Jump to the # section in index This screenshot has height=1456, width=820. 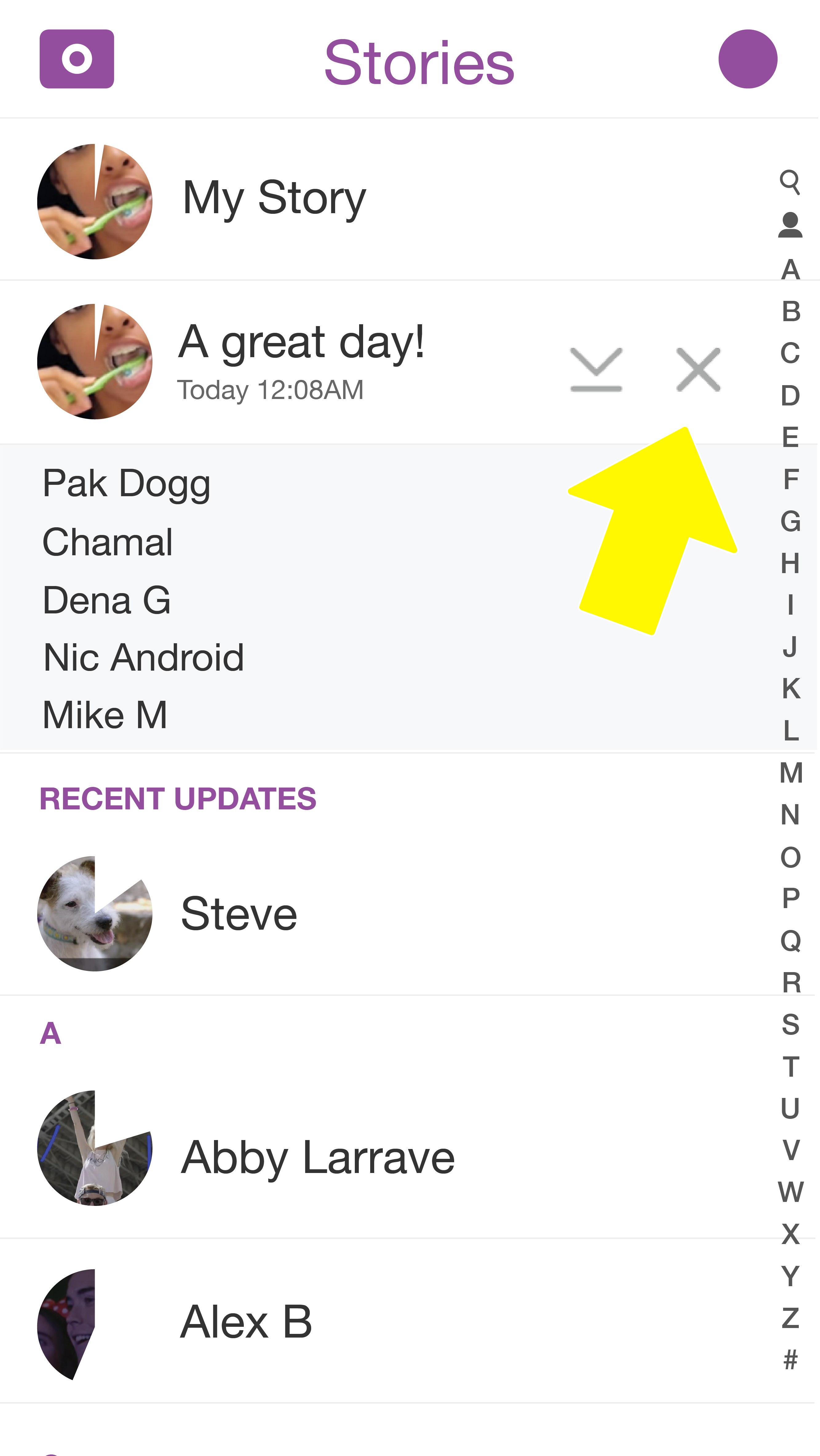(x=790, y=1359)
